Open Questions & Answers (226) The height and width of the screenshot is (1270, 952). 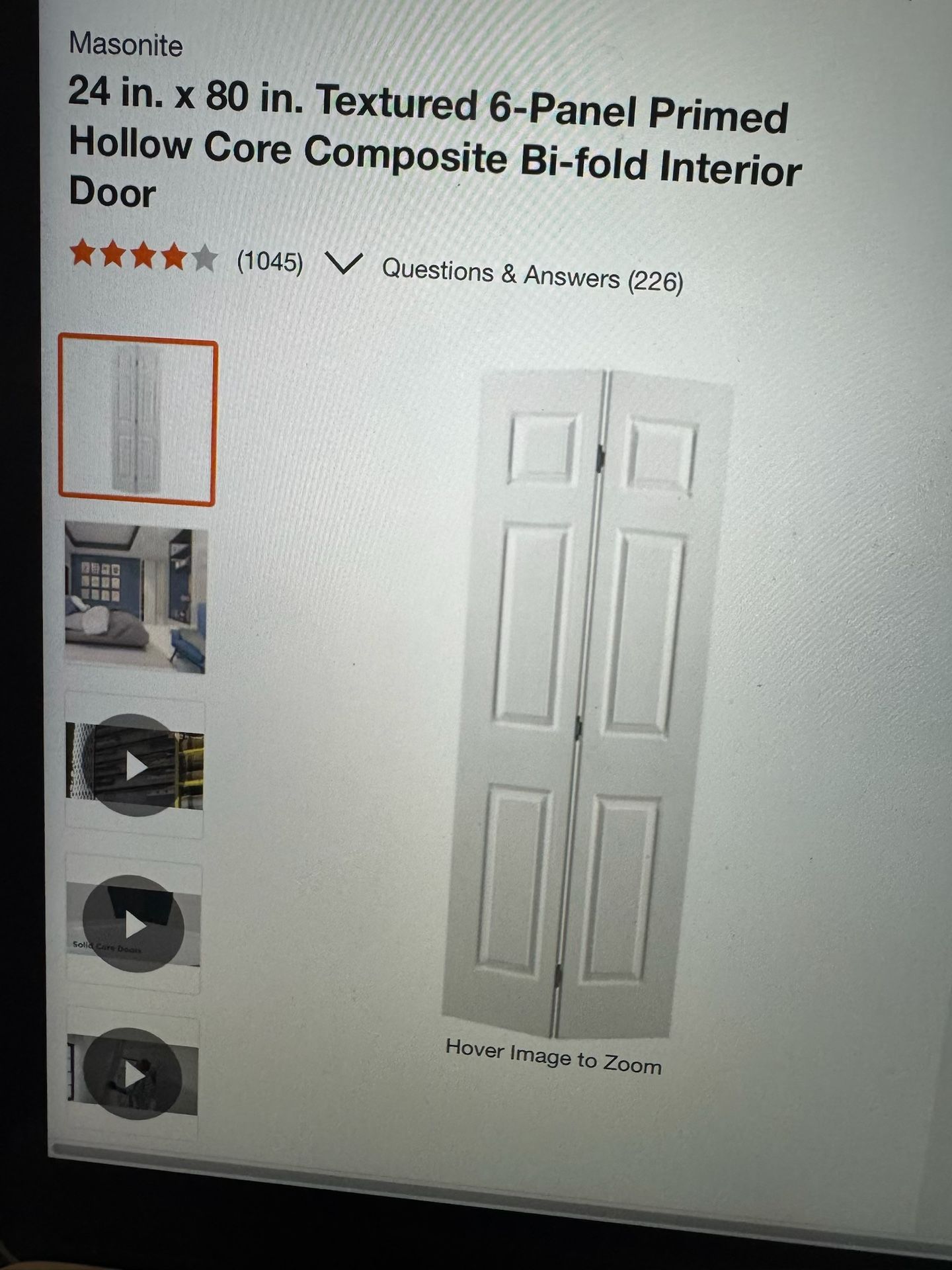[x=532, y=276]
